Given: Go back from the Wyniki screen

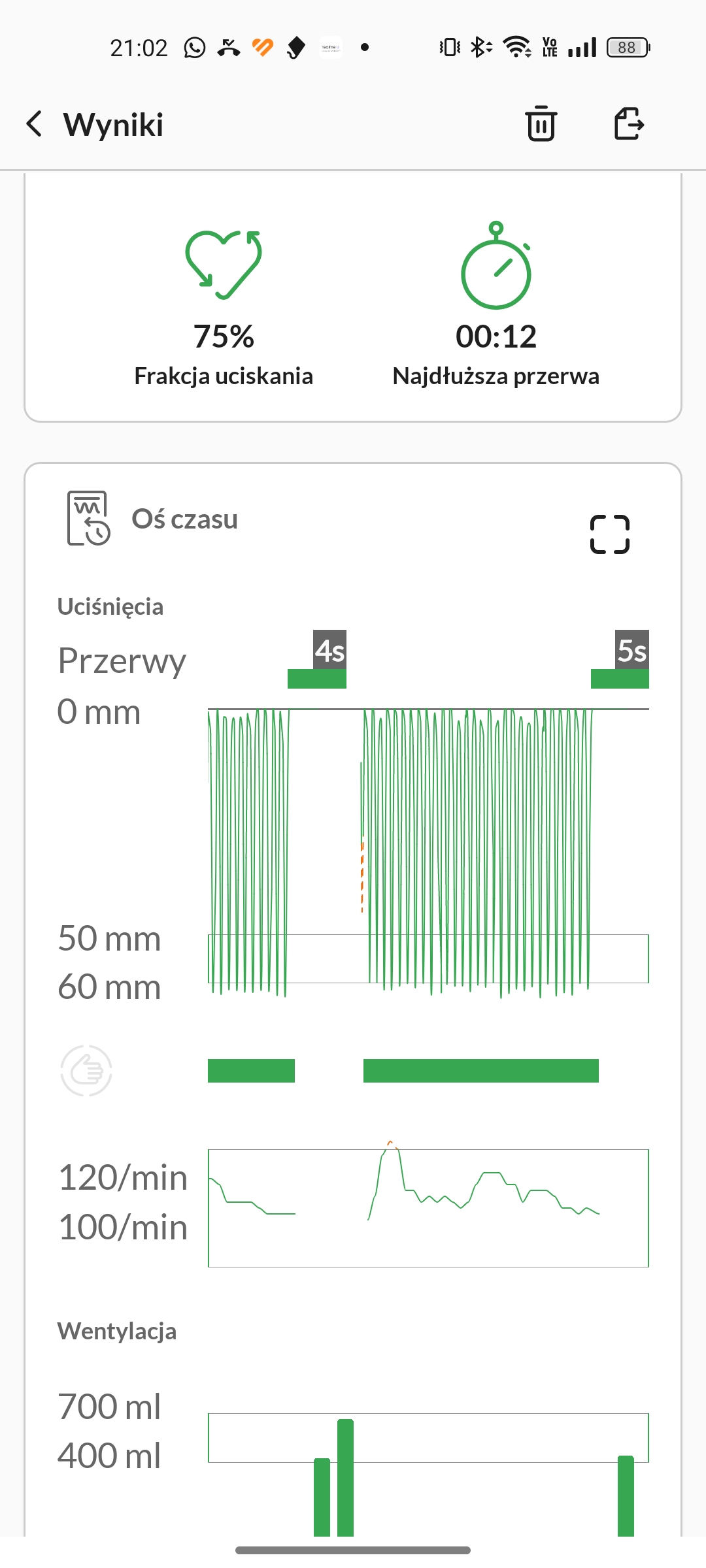Looking at the screenshot, I should (35, 123).
